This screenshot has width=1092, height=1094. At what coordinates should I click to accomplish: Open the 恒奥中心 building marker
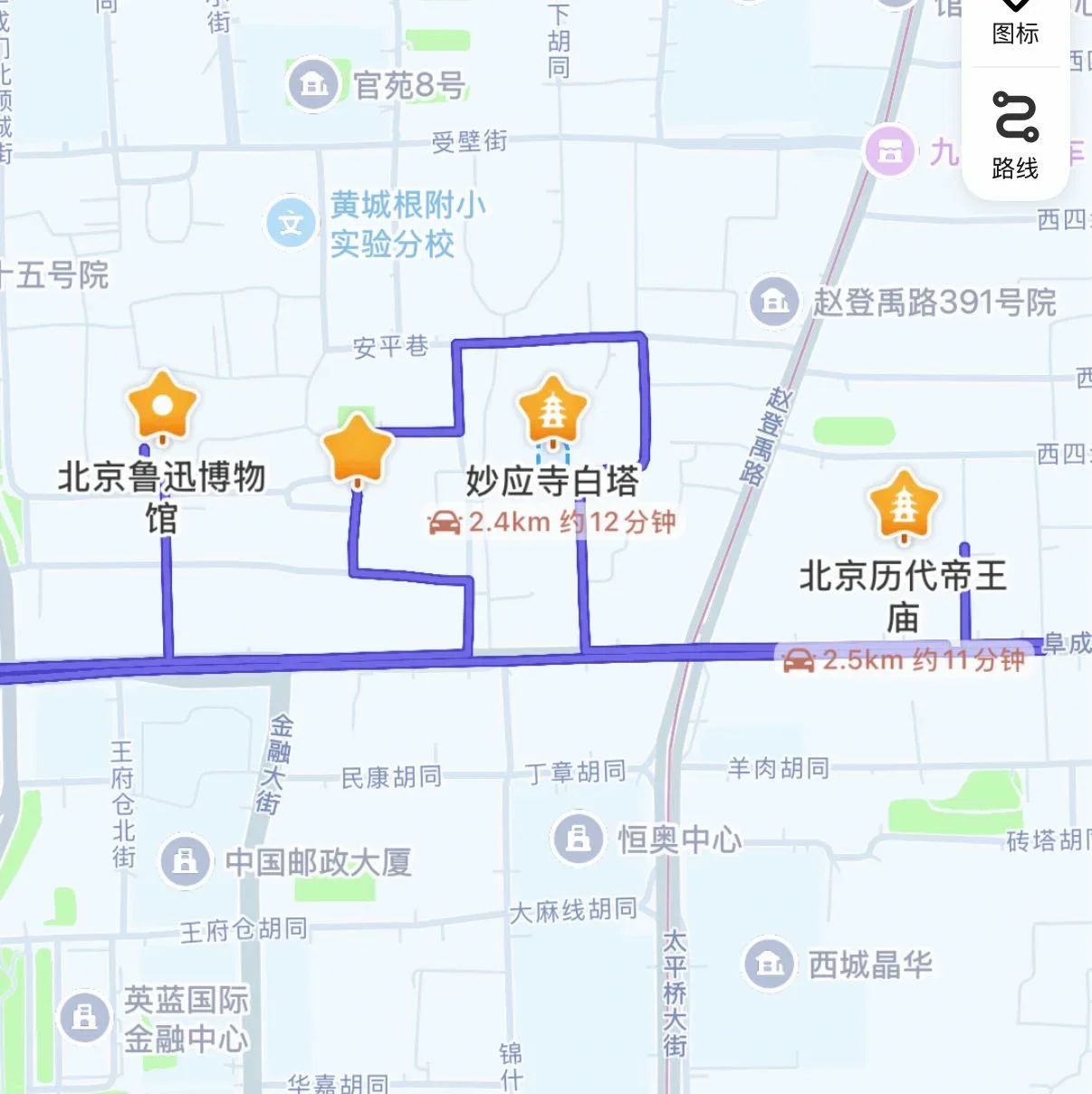tap(577, 838)
